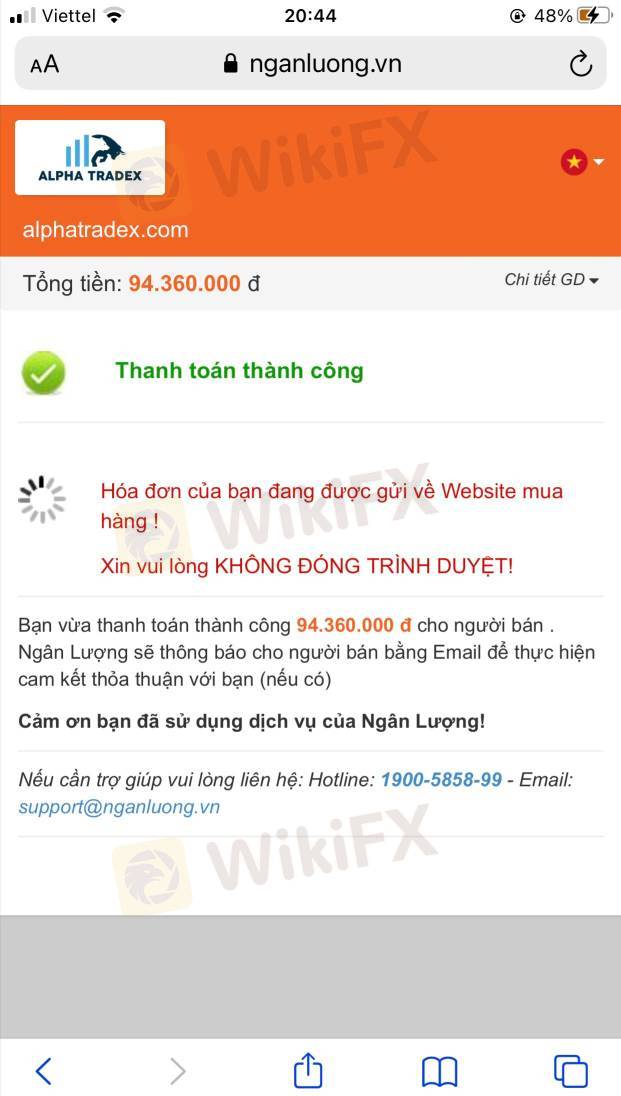Email support@nganluong.vn

(119, 807)
